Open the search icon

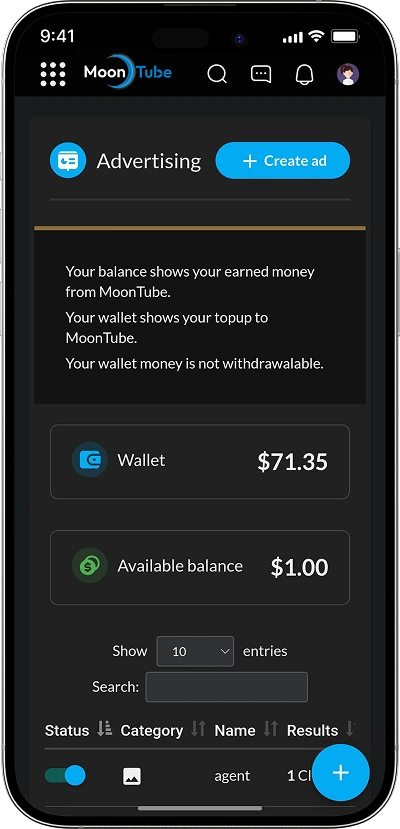(x=217, y=74)
